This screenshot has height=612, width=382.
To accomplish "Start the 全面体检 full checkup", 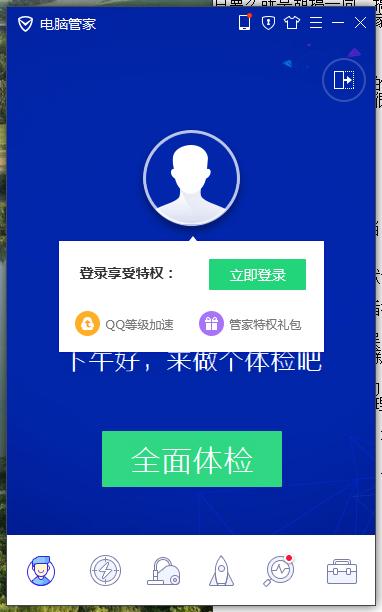I will 192,459.
